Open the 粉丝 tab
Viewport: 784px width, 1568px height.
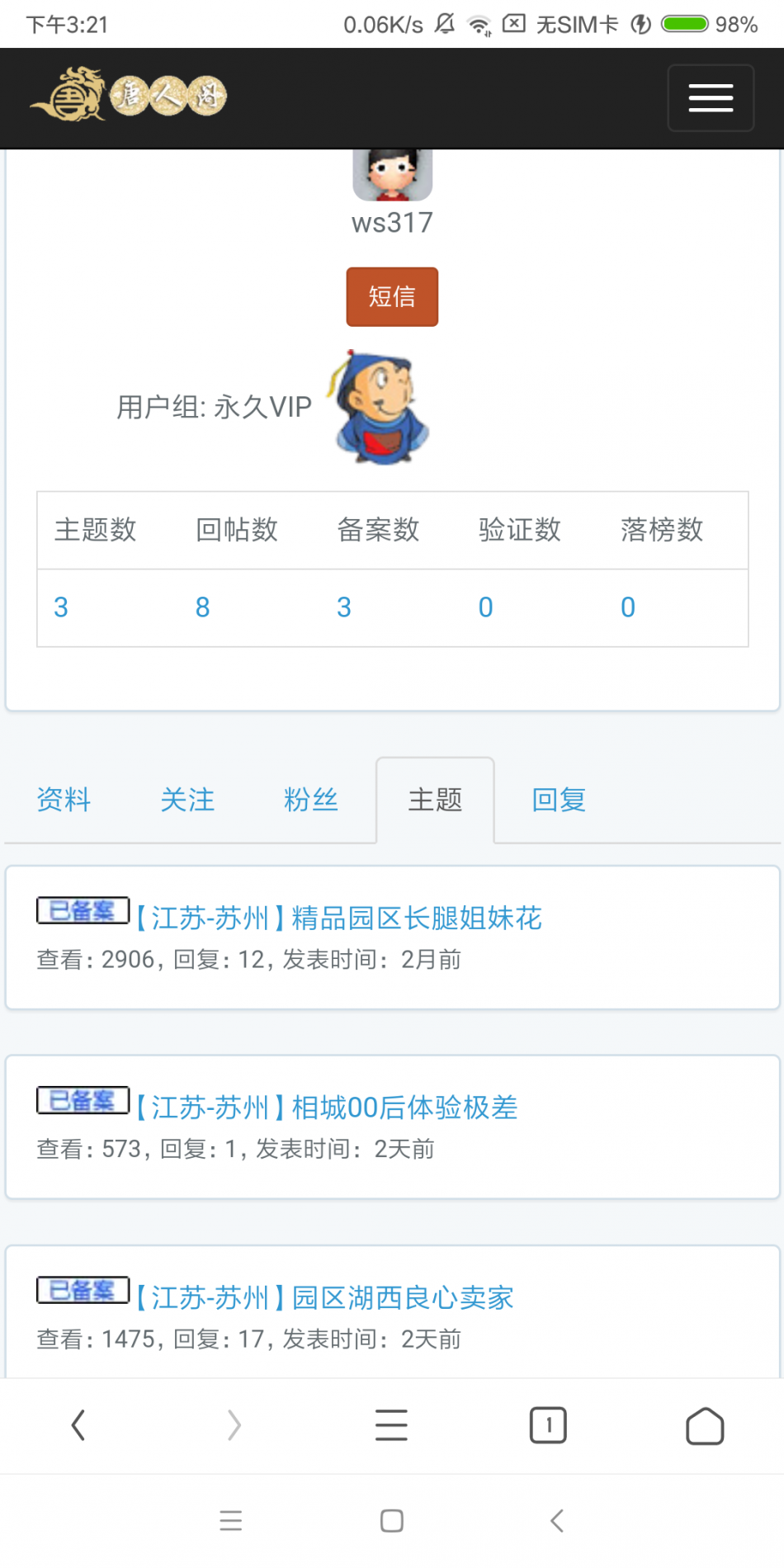pos(310,800)
